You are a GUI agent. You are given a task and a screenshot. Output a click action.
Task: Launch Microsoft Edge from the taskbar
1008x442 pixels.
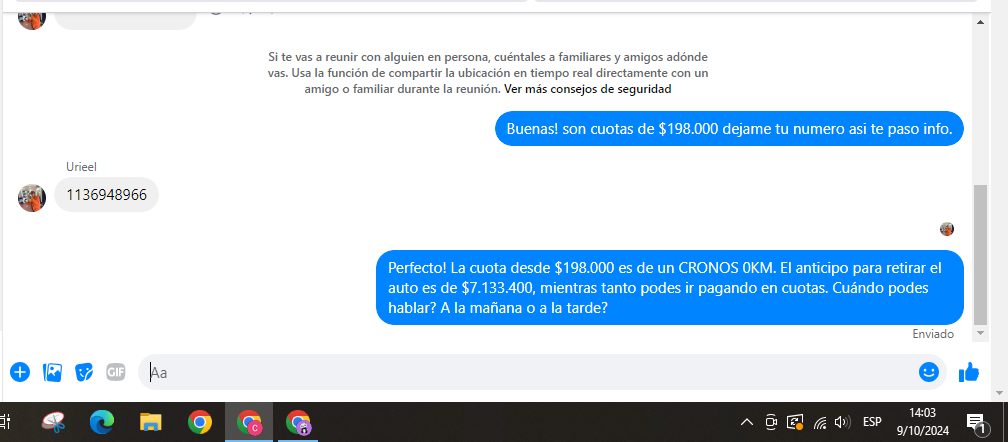point(102,422)
